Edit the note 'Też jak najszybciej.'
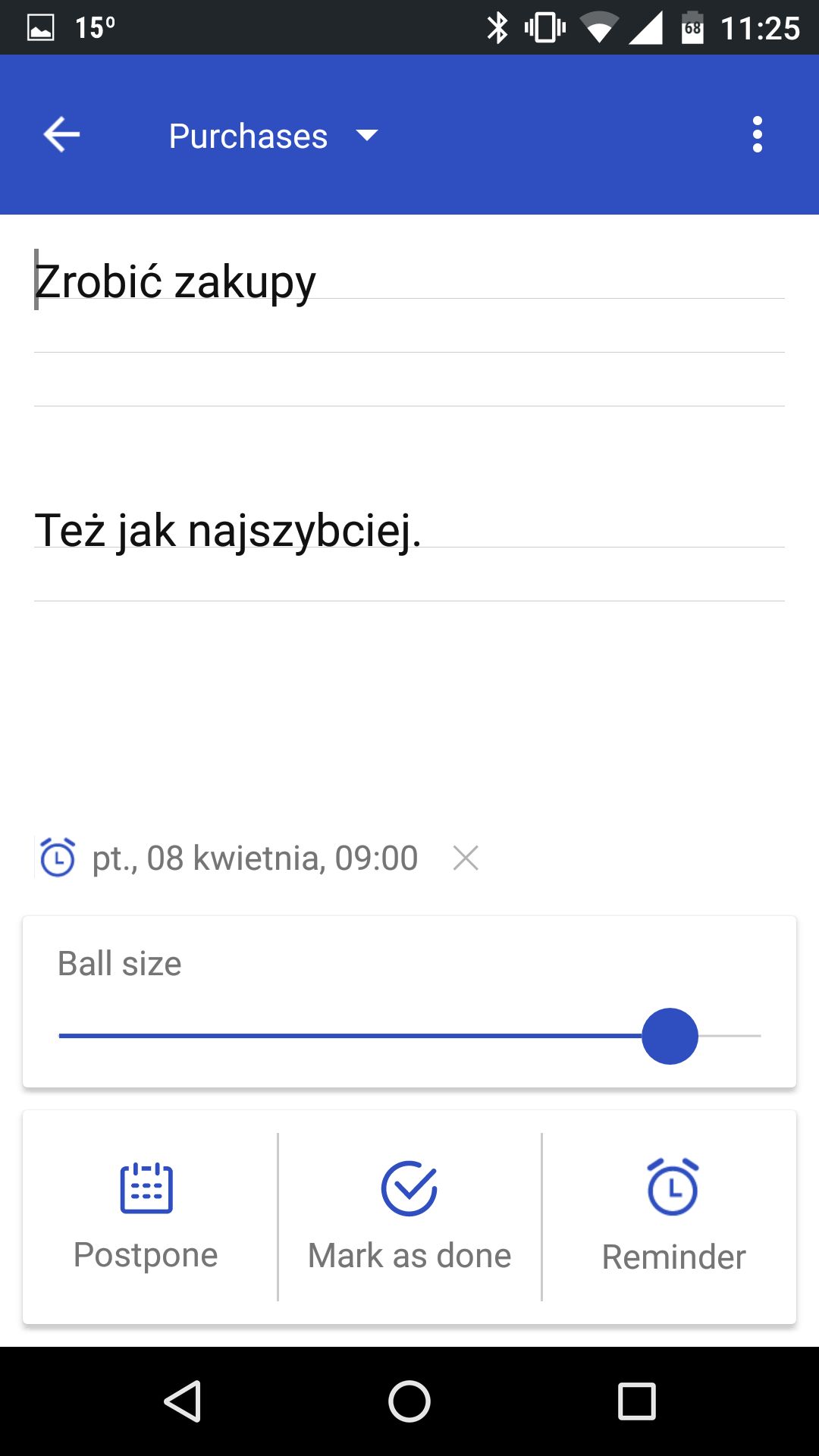The image size is (819, 1456). [x=409, y=529]
